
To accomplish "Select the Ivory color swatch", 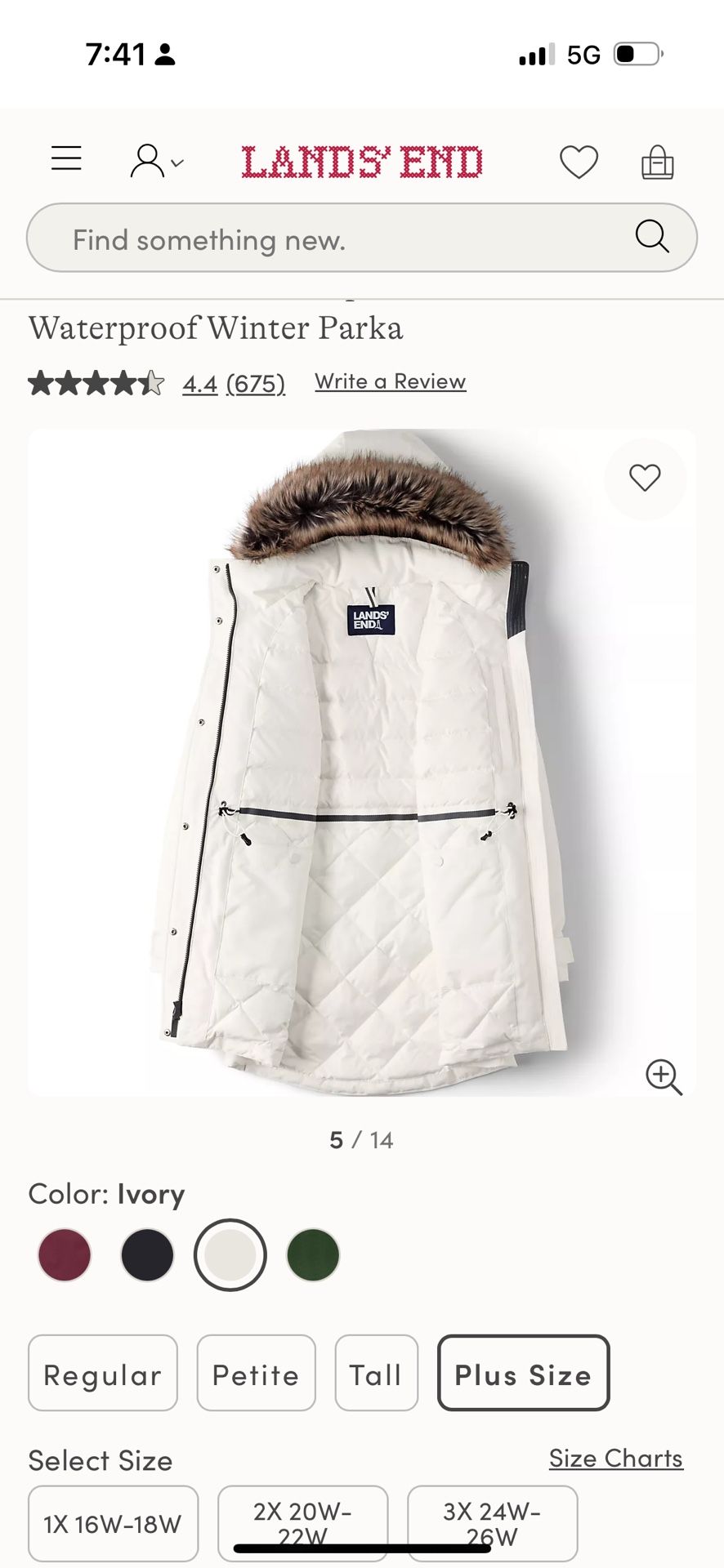I will [x=230, y=1255].
